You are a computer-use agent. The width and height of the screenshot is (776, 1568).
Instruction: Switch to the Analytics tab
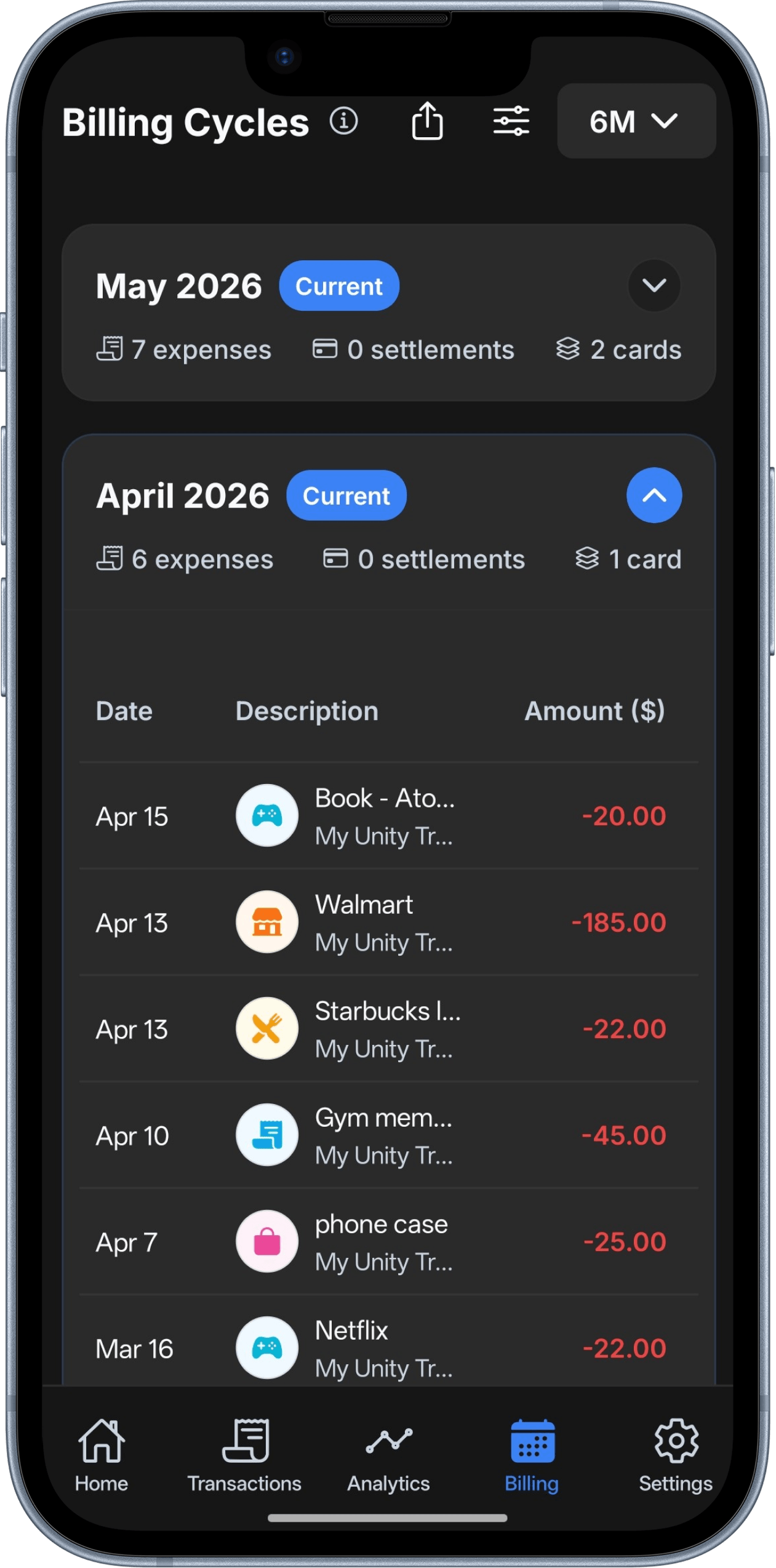pyautogui.click(x=388, y=1455)
